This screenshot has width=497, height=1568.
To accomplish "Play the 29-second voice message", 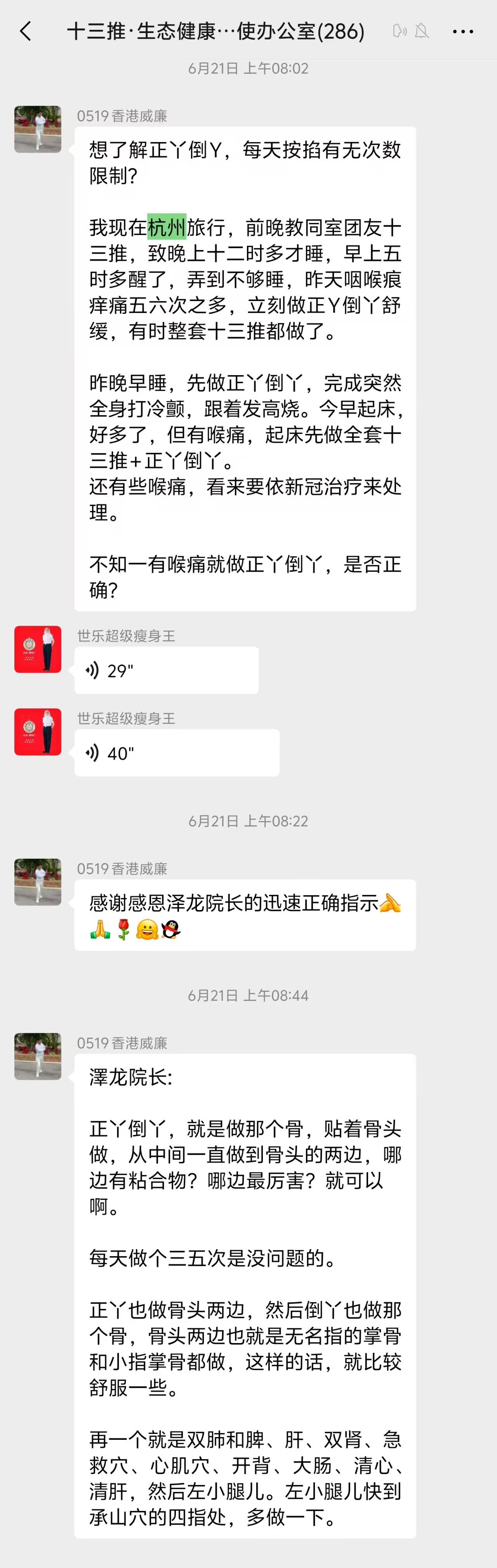I will (165, 670).
